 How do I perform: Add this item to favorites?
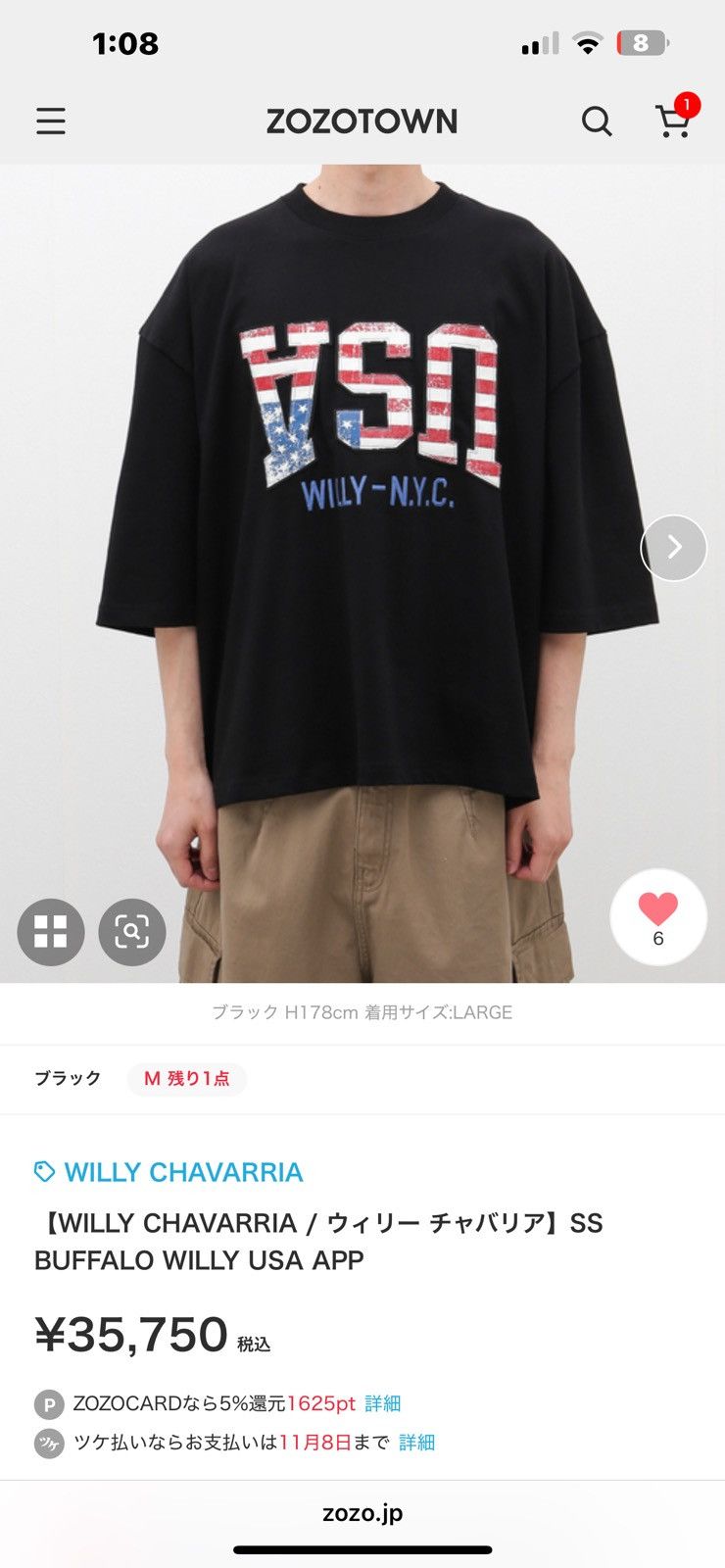pos(658,918)
